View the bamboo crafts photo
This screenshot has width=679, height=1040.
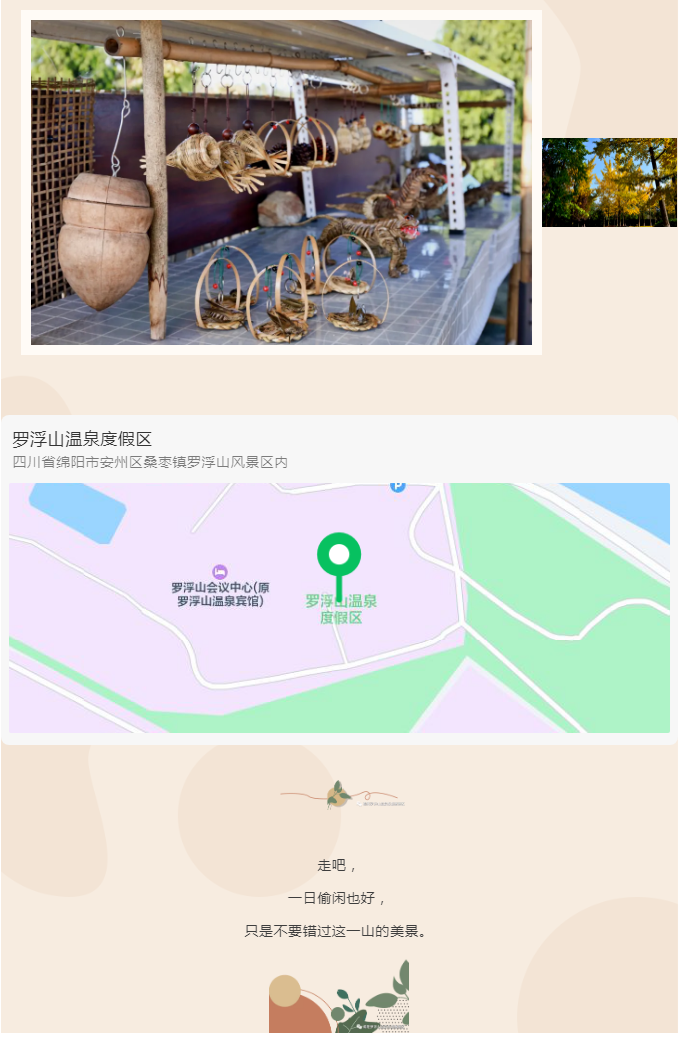(x=281, y=183)
